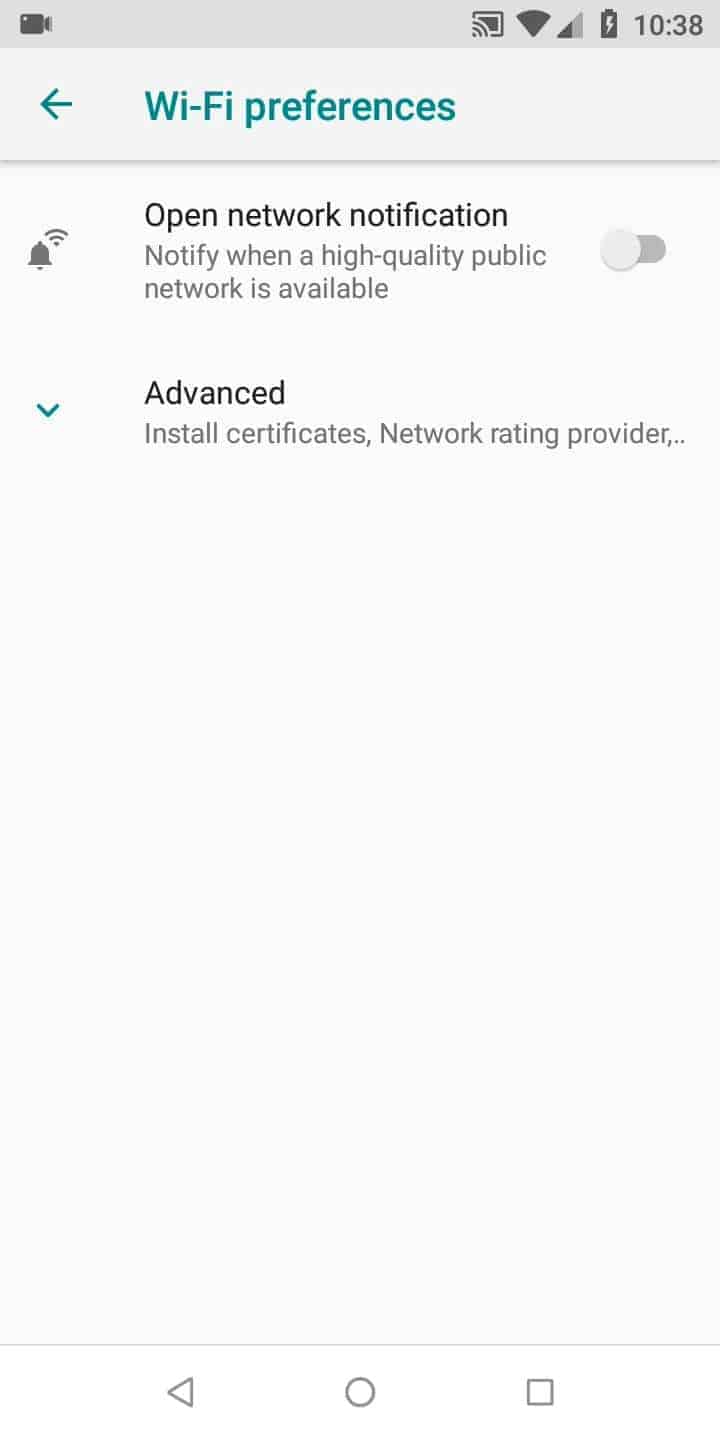Go to the home screen
Screen dimensions: 720x1440
point(360,1391)
